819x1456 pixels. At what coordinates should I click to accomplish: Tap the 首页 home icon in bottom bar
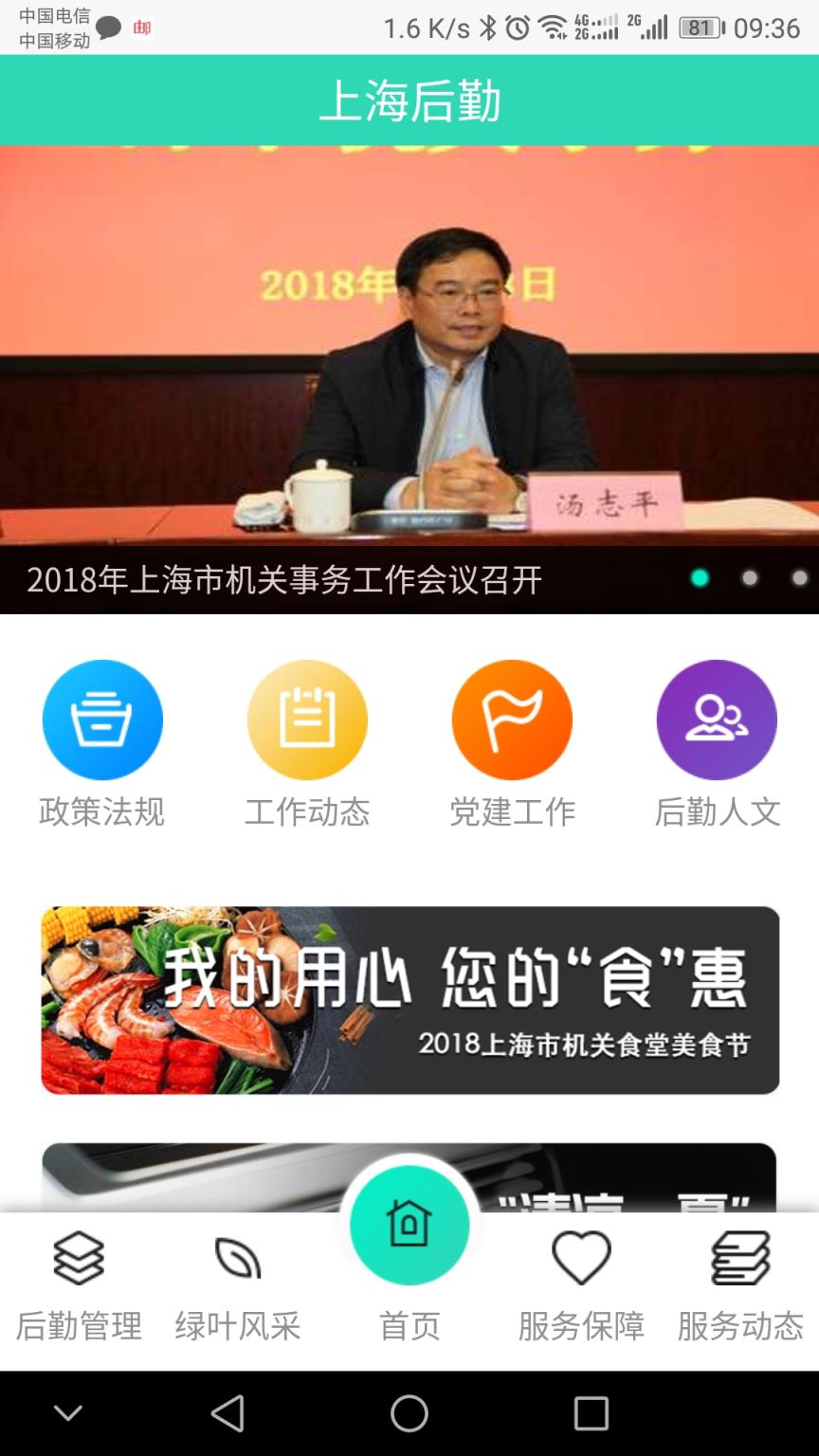(409, 1225)
